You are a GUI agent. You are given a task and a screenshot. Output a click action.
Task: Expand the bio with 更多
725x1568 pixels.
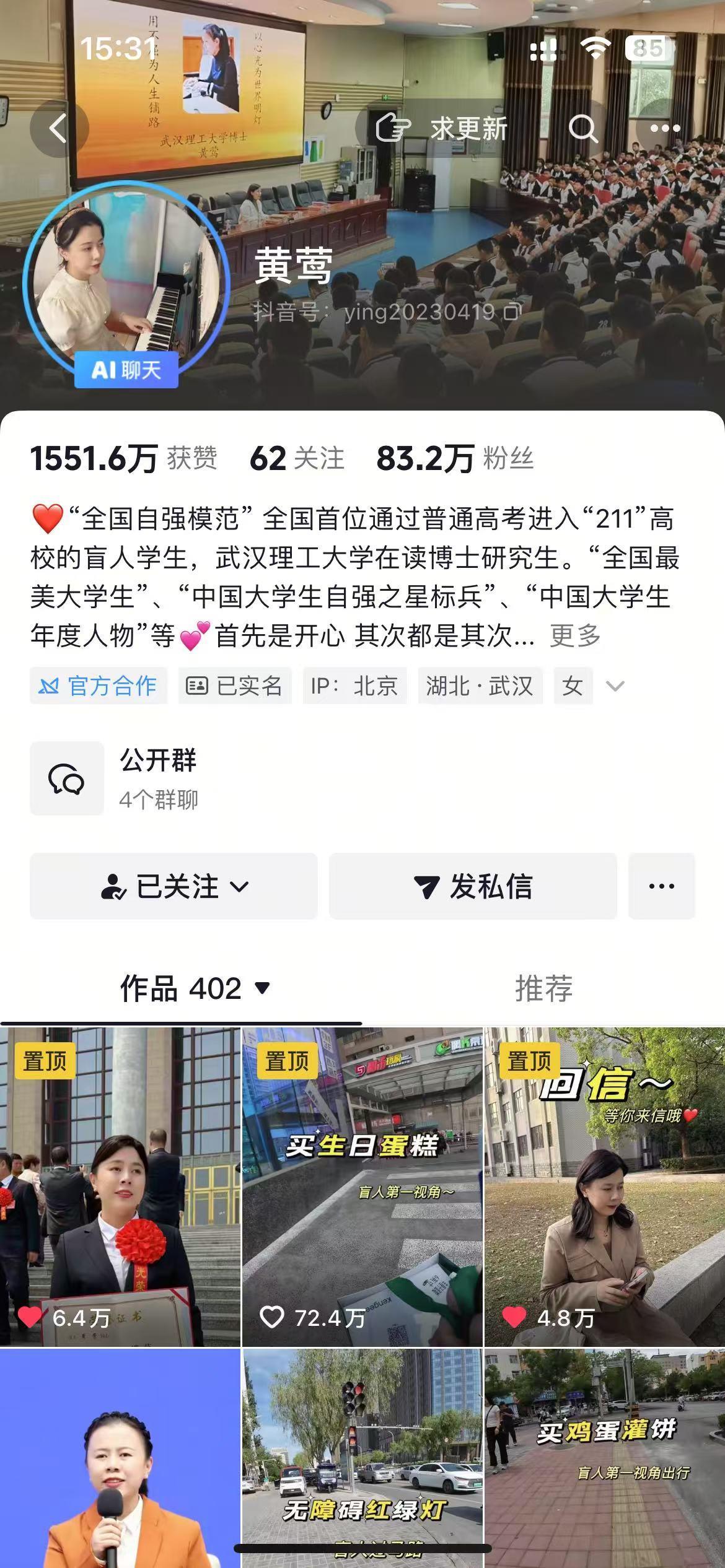tap(575, 635)
